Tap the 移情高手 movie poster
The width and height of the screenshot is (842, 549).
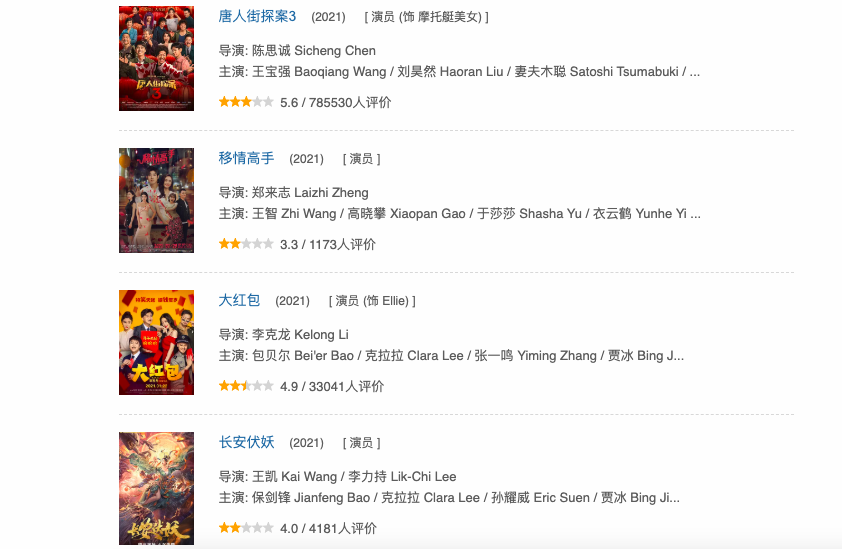tap(156, 200)
